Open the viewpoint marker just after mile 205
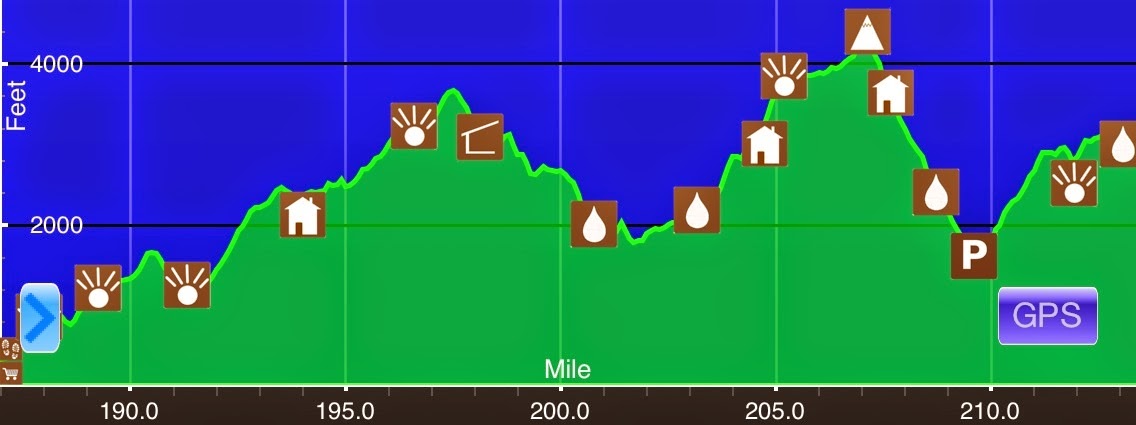This screenshot has width=1136, height=425. [784, 76]
